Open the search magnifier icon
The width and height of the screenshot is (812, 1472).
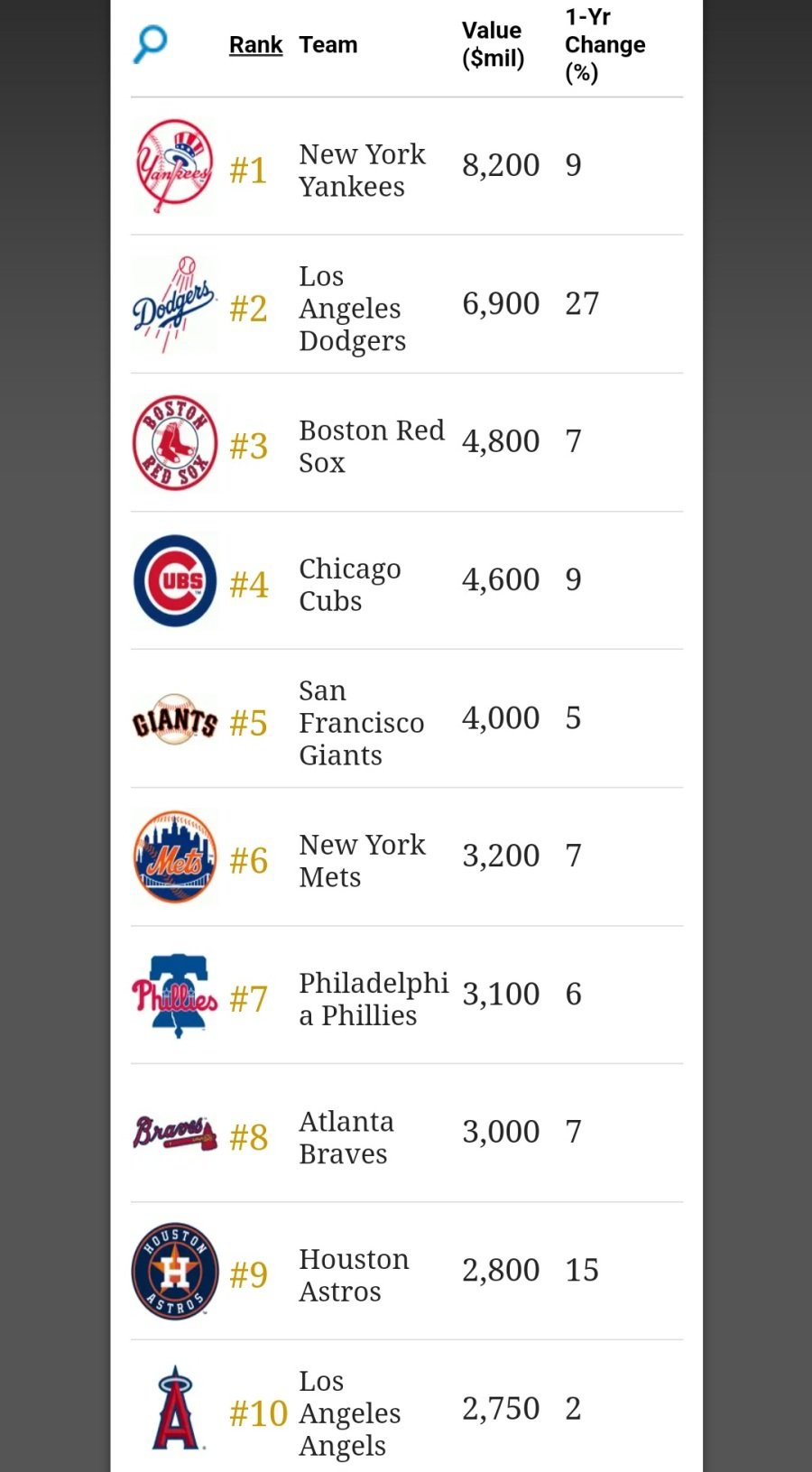click(150, 43)
